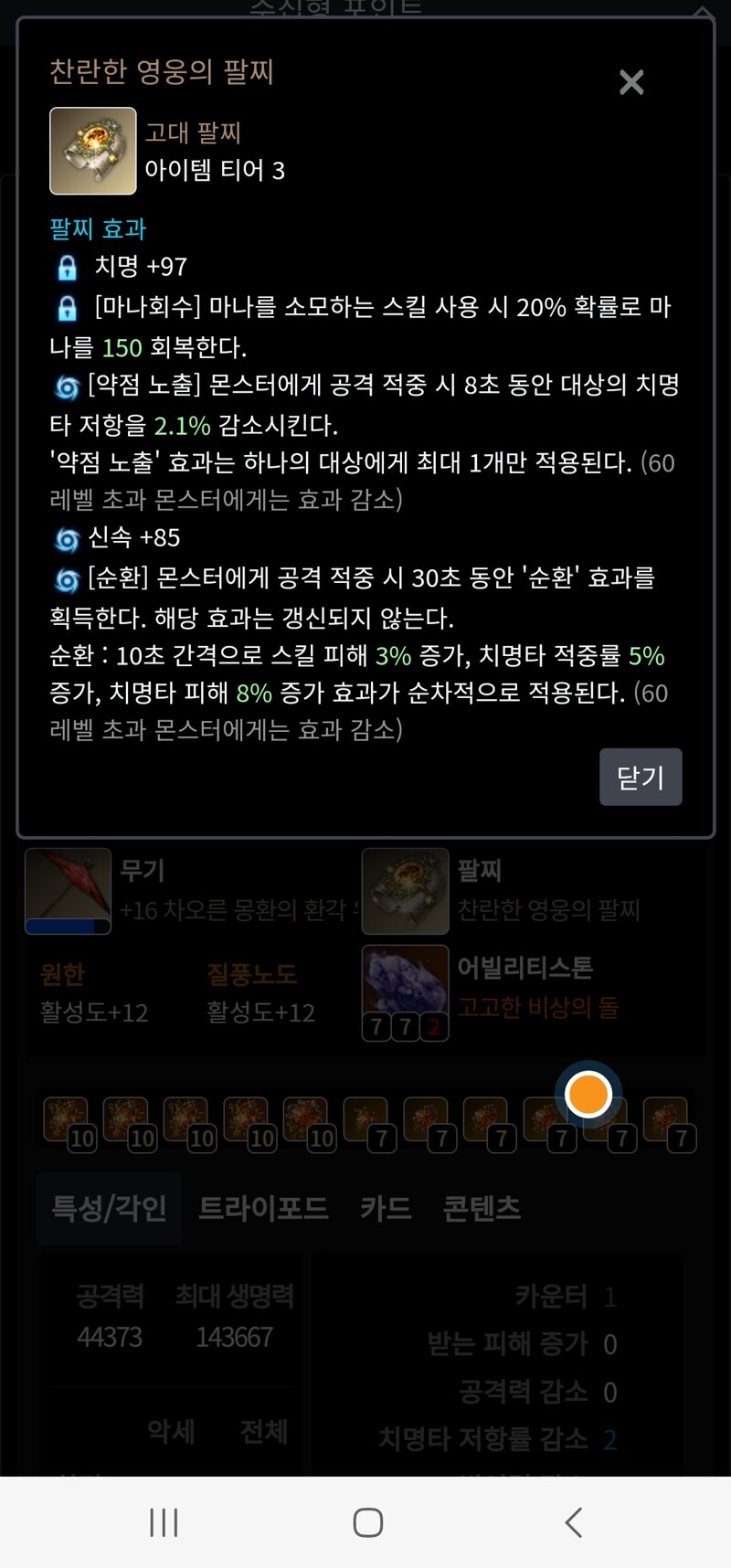The width and height of the screenshot is (731, 1568).
Task: Tap the 닫기 button
Action: tap(640, 777)
